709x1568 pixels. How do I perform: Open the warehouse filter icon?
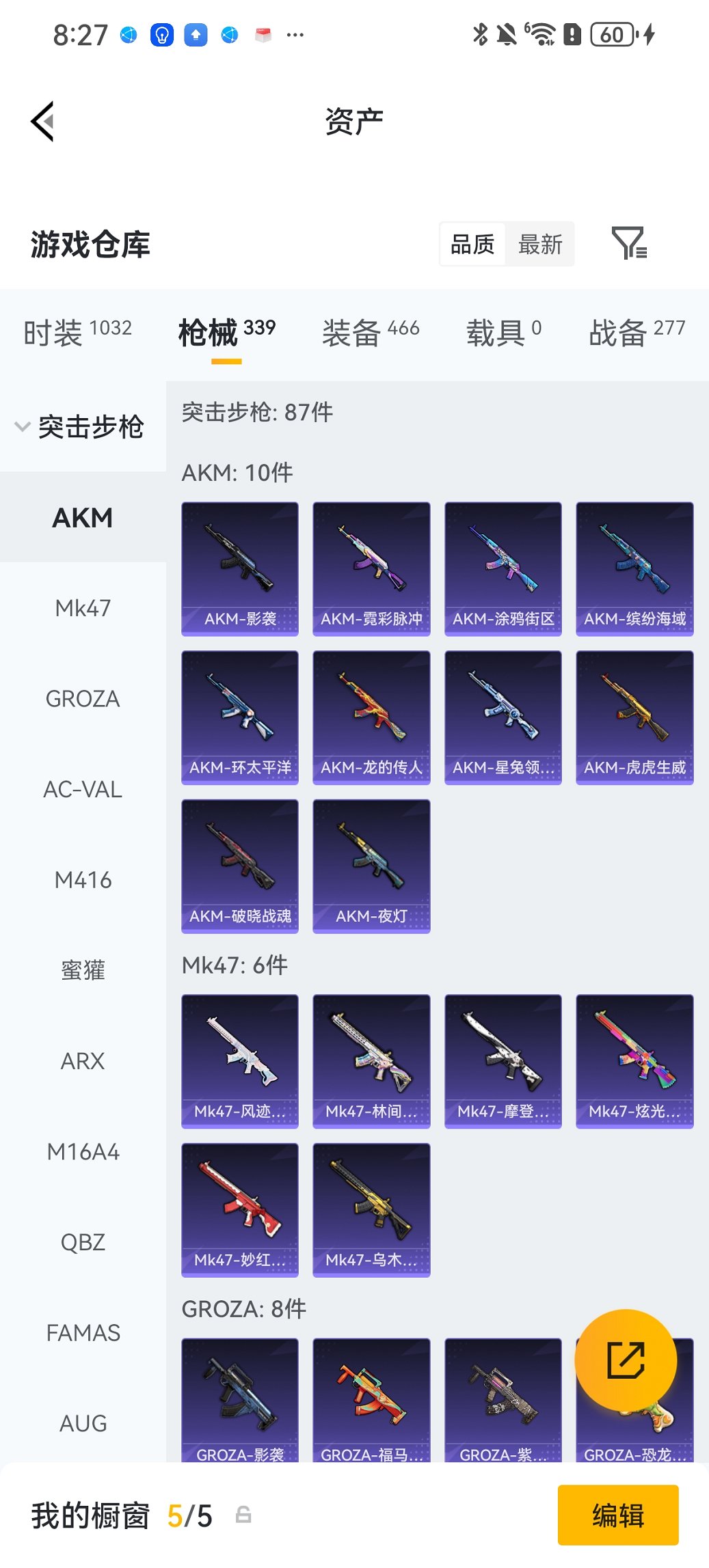point(628,243)
